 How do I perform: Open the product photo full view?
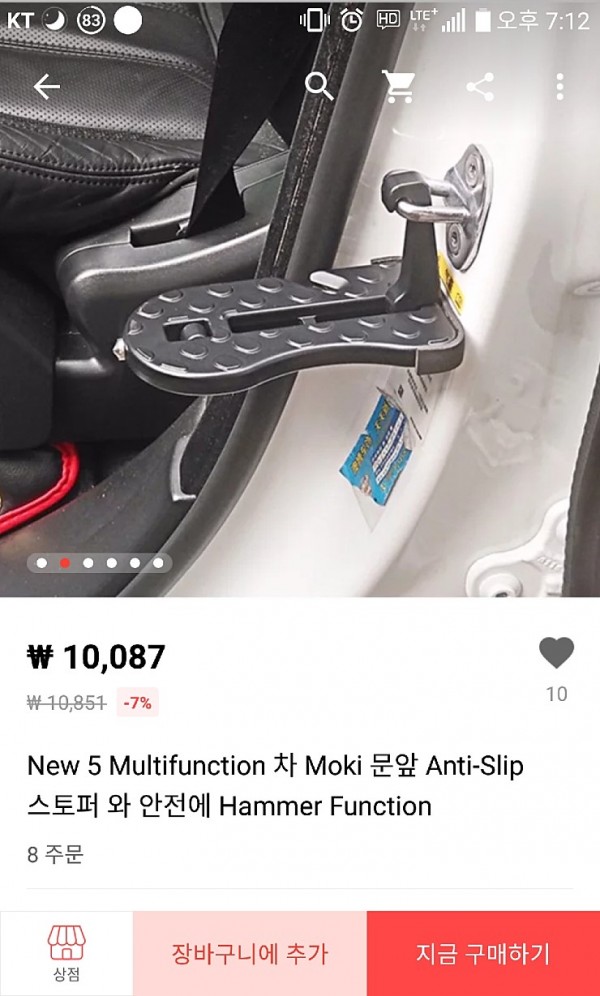pos(300,330)
